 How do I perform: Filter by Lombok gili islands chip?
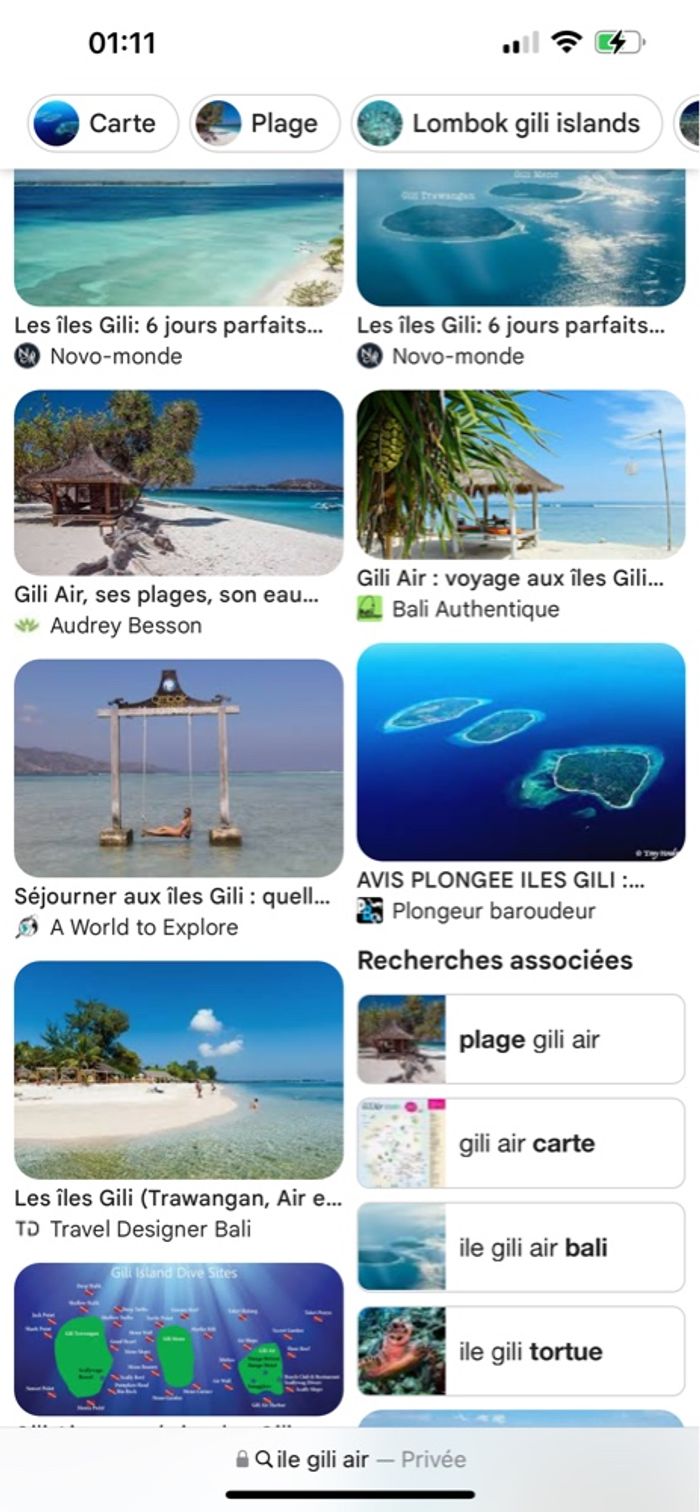coord(506,123)
